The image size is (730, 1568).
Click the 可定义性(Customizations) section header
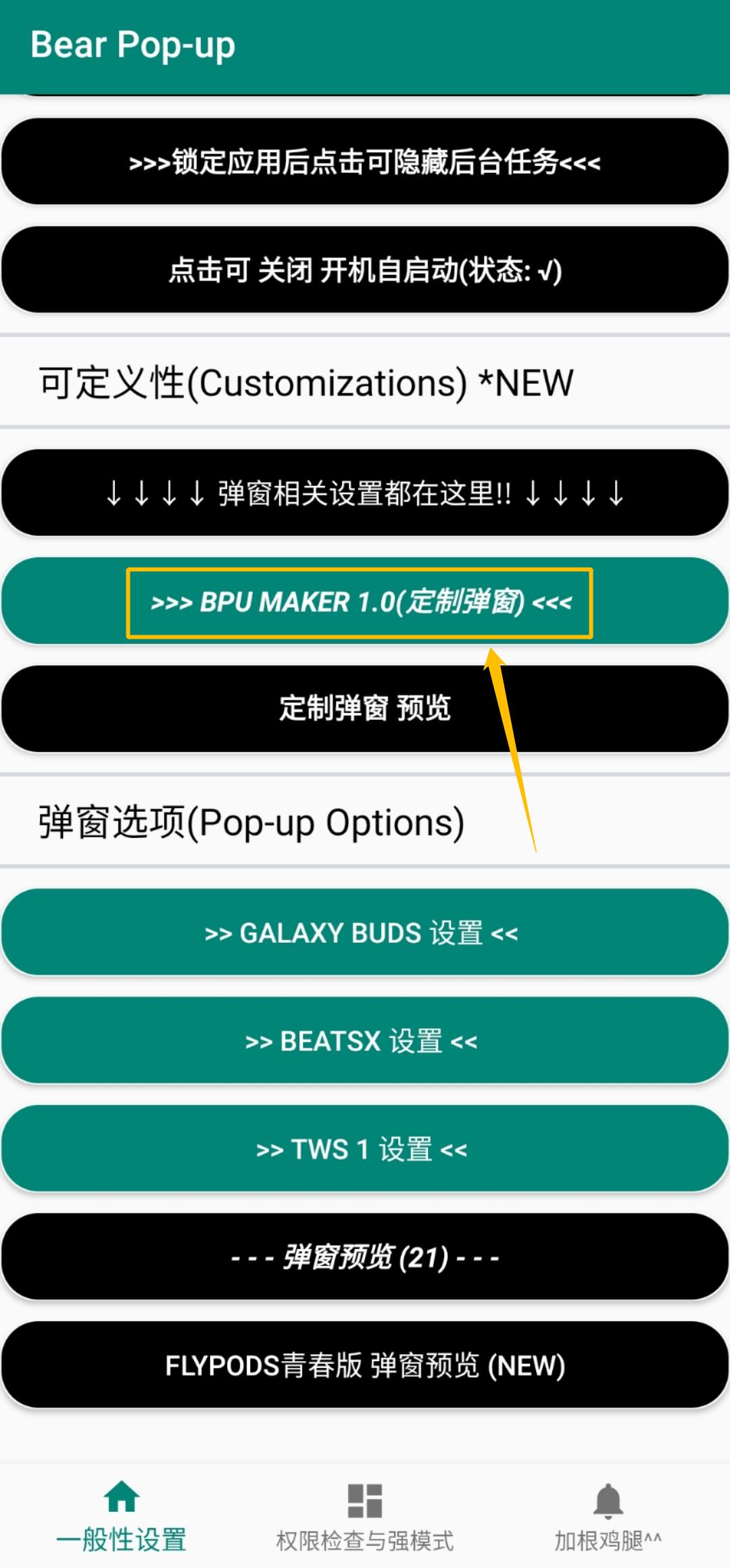tap(304, 383)
